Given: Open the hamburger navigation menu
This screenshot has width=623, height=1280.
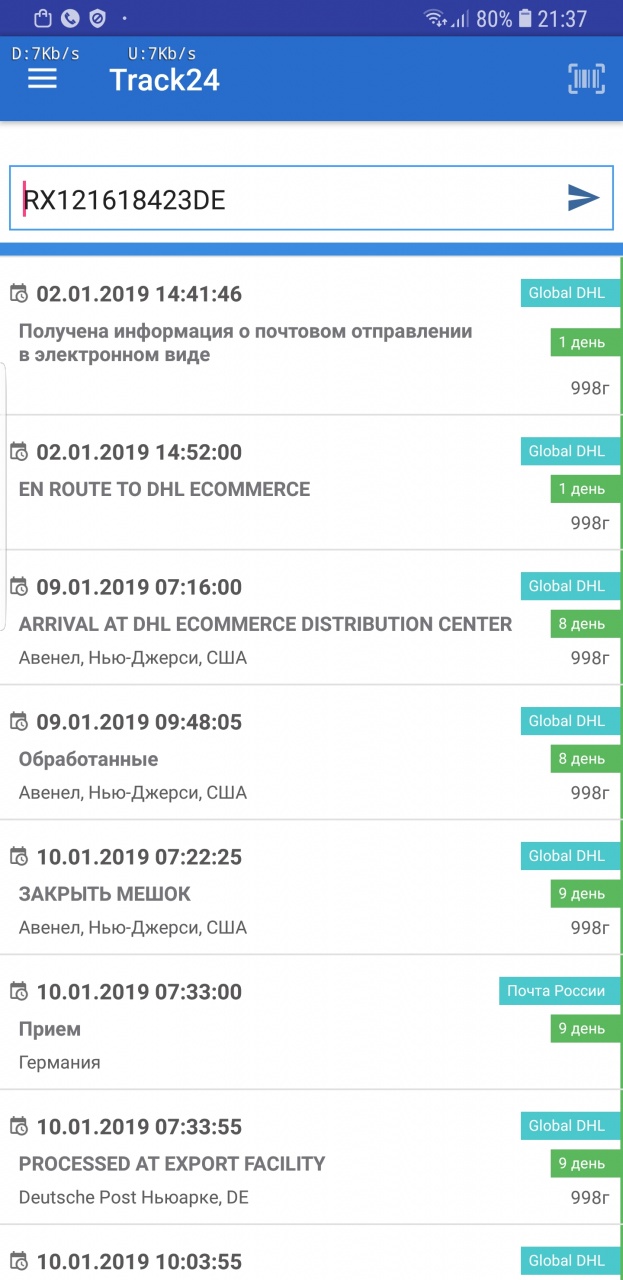Looking at the screenshot, I should (42, 79).
